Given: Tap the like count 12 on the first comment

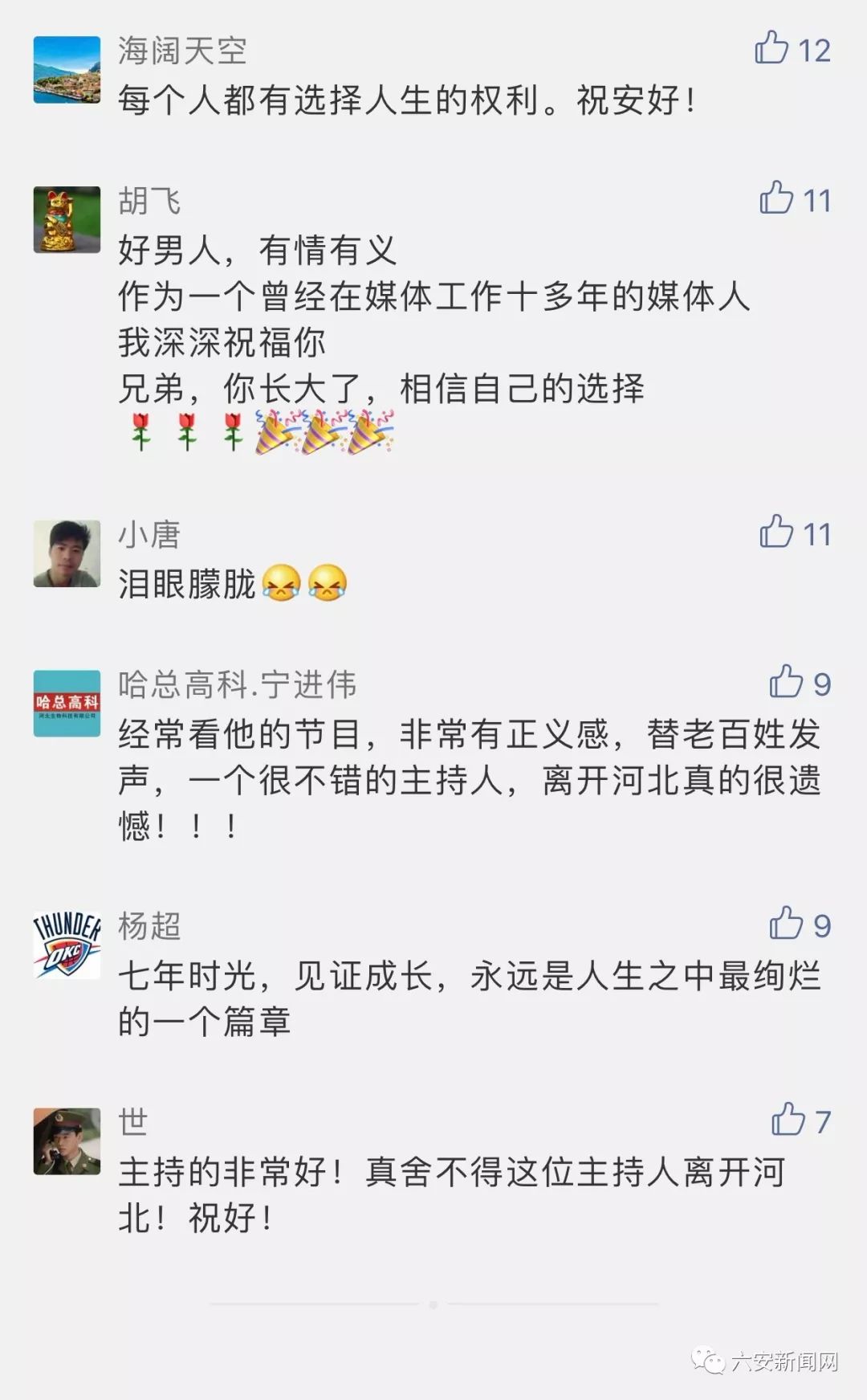Looking at the screenshot, I should point(815,52).
